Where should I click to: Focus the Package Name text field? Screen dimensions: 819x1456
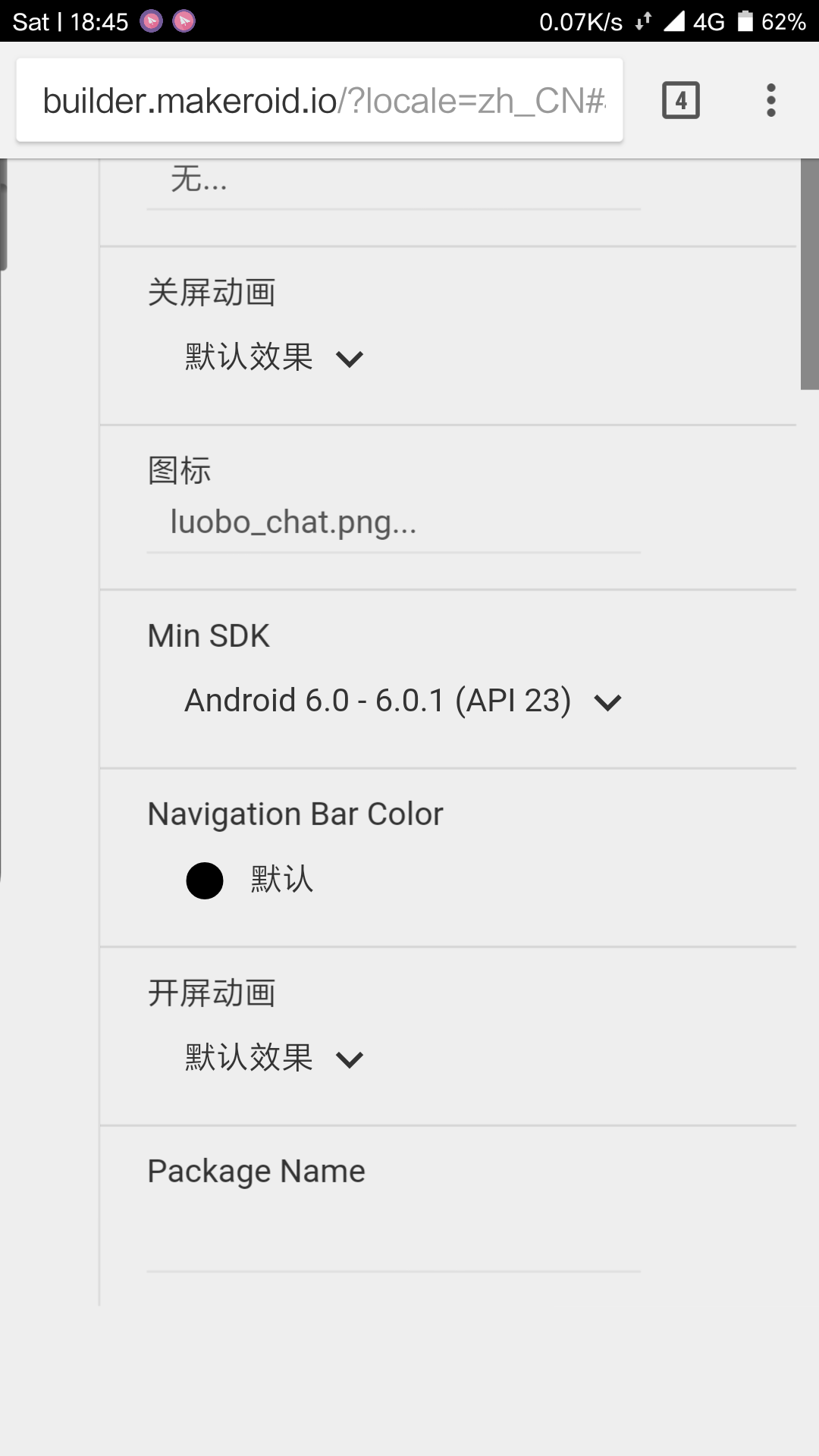pos(393,1244)
